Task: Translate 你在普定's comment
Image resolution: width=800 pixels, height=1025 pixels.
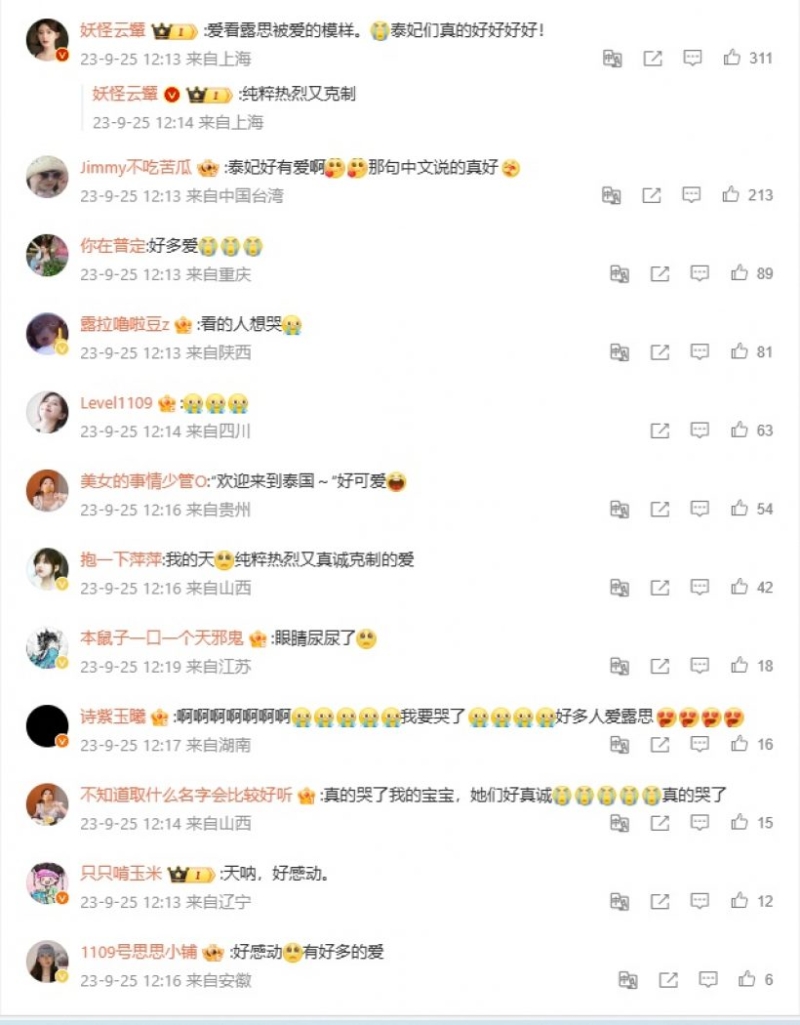Action: click(620, 273)
